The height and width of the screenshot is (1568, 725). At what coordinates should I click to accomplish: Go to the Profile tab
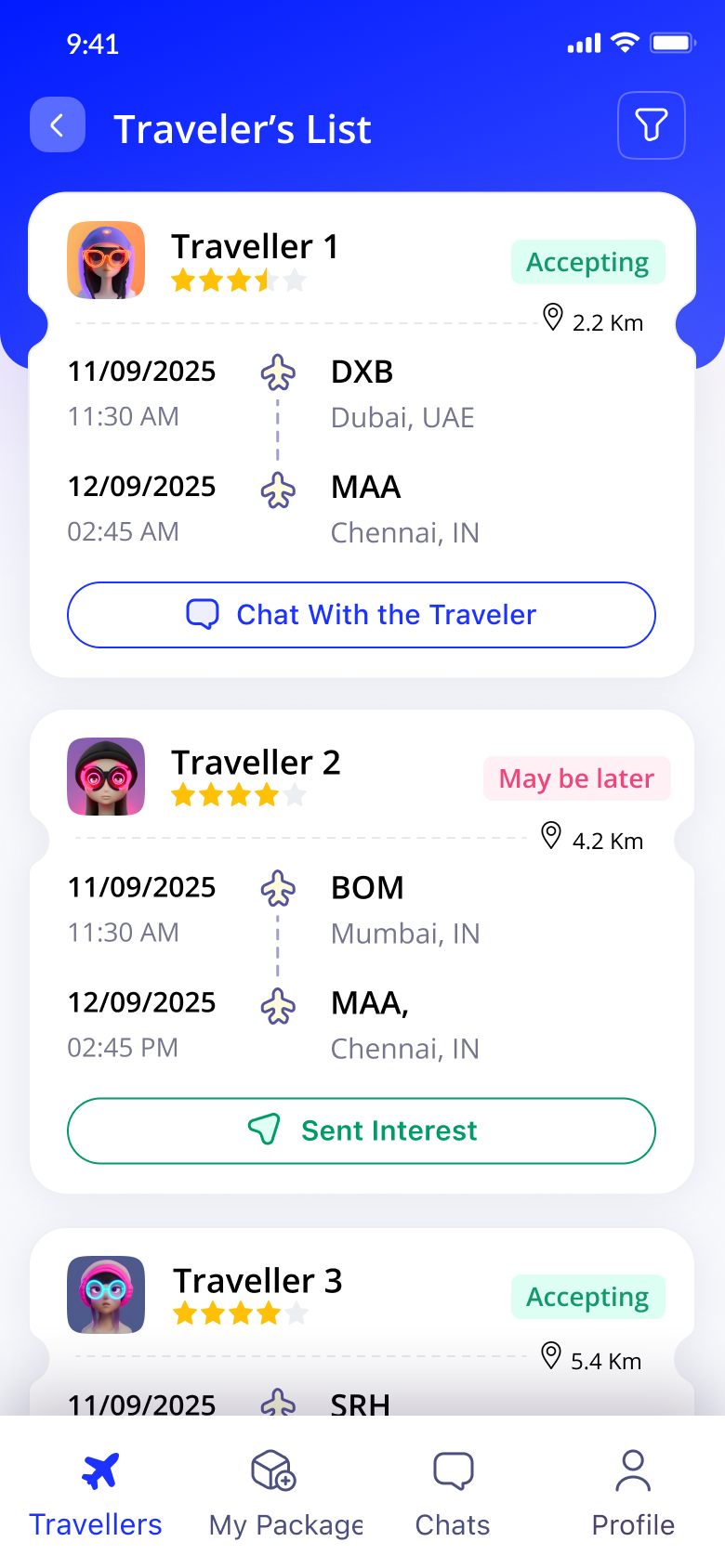633,1492
